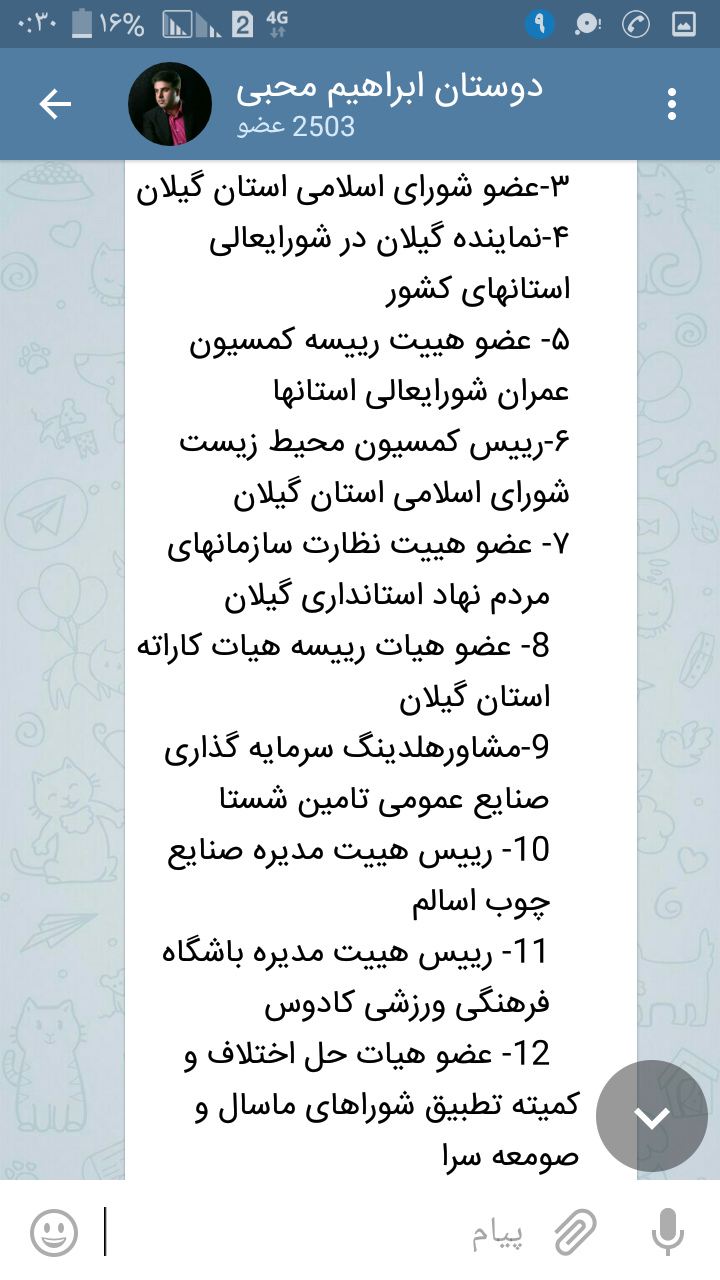Open the emoji picker

tap(53, 1232)
